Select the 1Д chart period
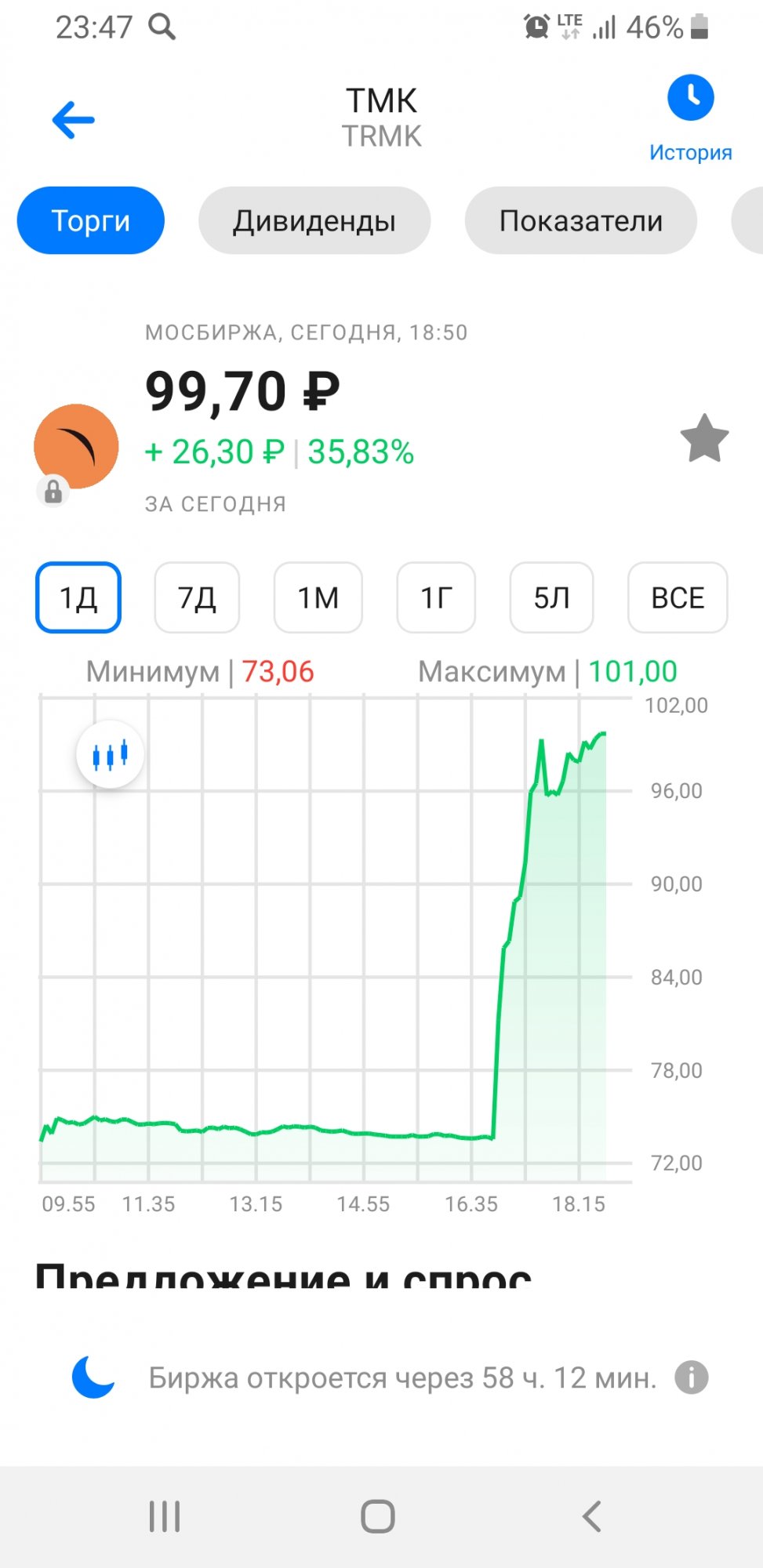 click(78, 597)
